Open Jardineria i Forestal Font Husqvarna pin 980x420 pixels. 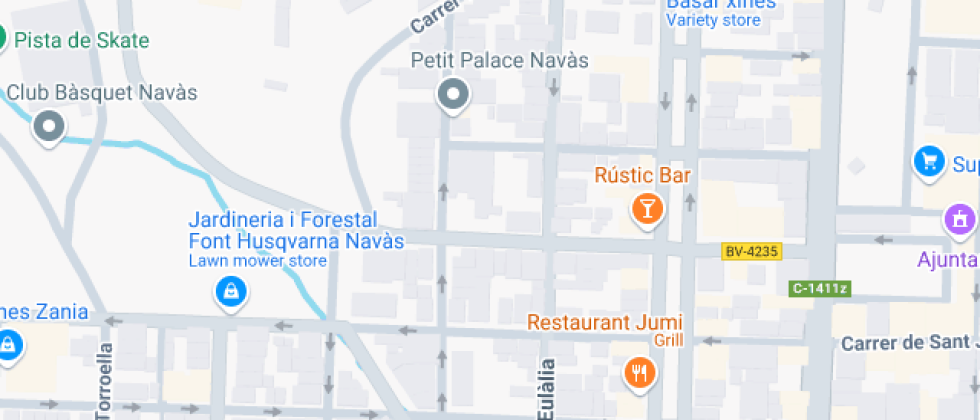pos(232,292)
